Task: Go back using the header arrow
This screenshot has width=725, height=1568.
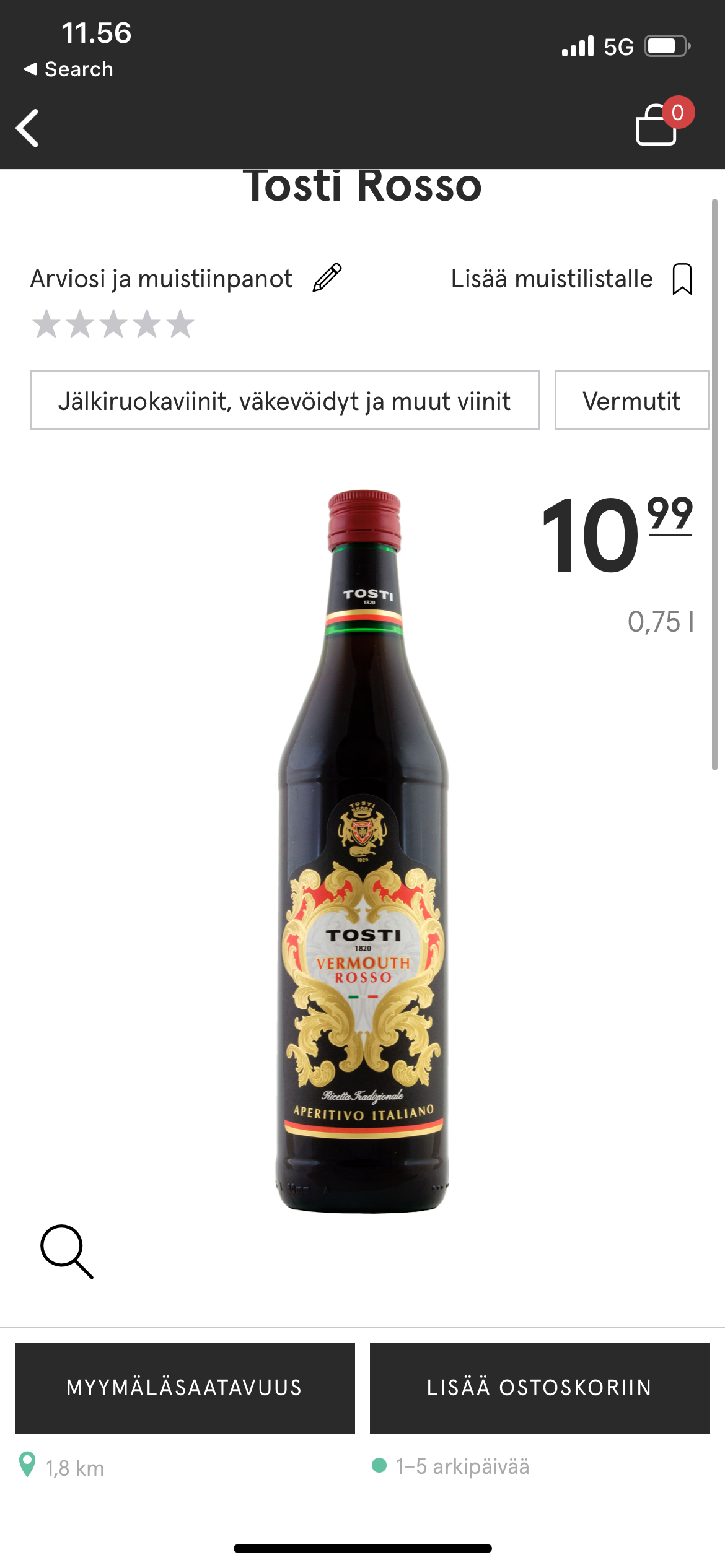Action: (28, 128)
